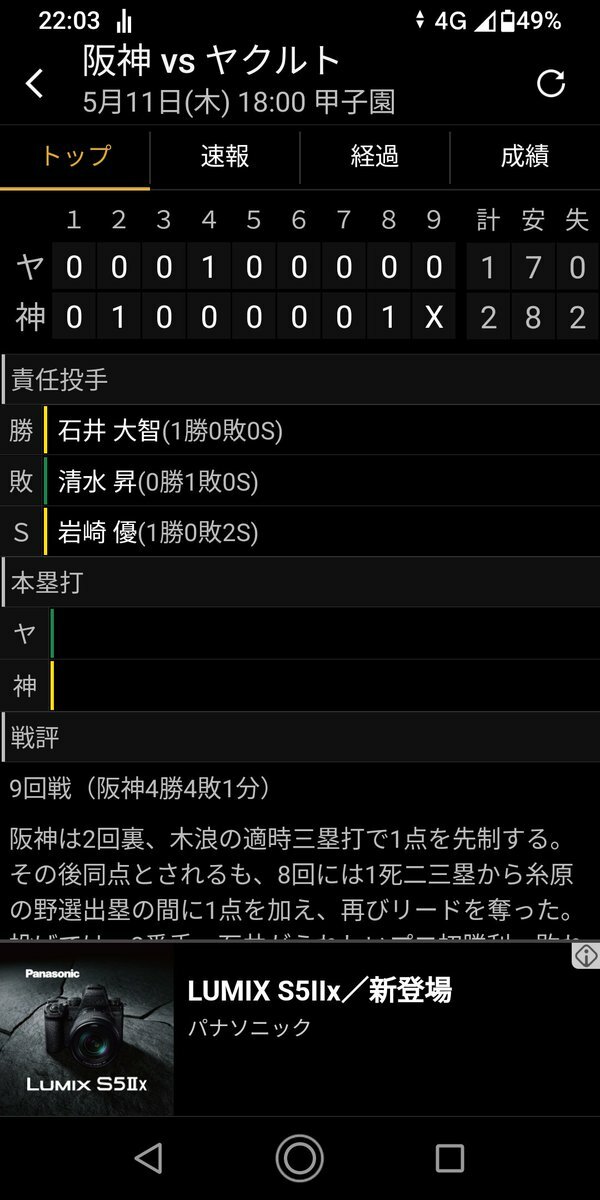
Task: Open the 経過 tab
Action: pyautogui.click(x=375, y=156)
